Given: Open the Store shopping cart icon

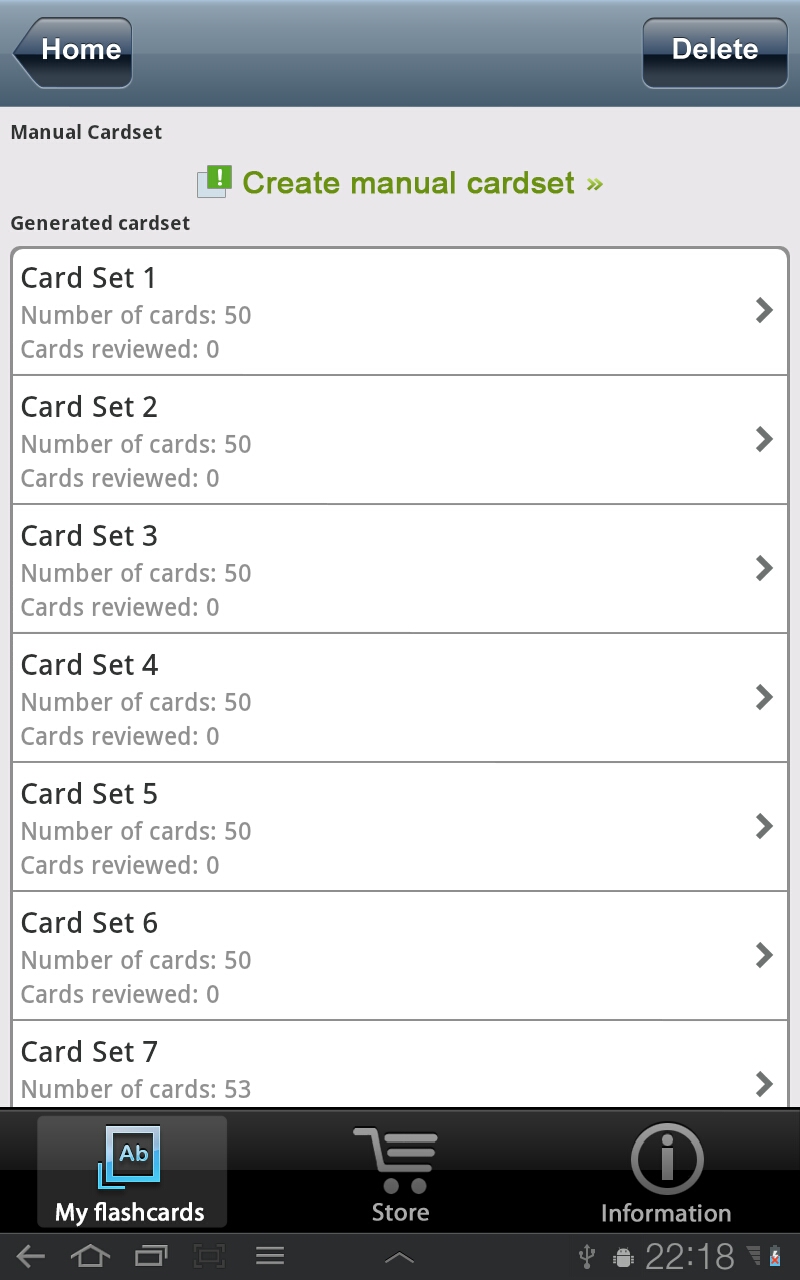Looking at the screenshot, I should click(398, 1160).
